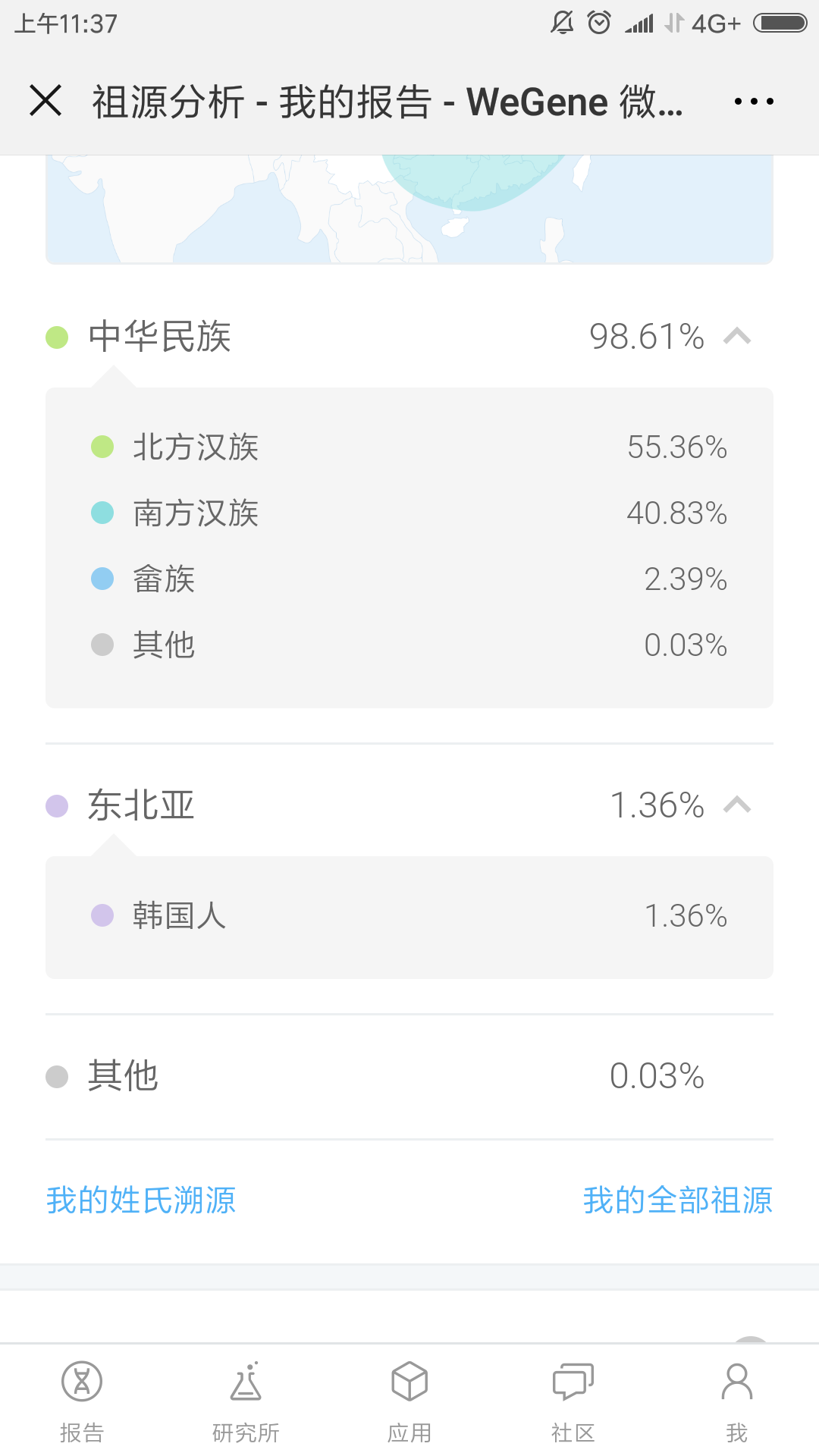Image resolution: width=819 pixels, height=1456 pixels.
Task: Switch to the 研究所 tab
Action: click(x=246, y=1401)
